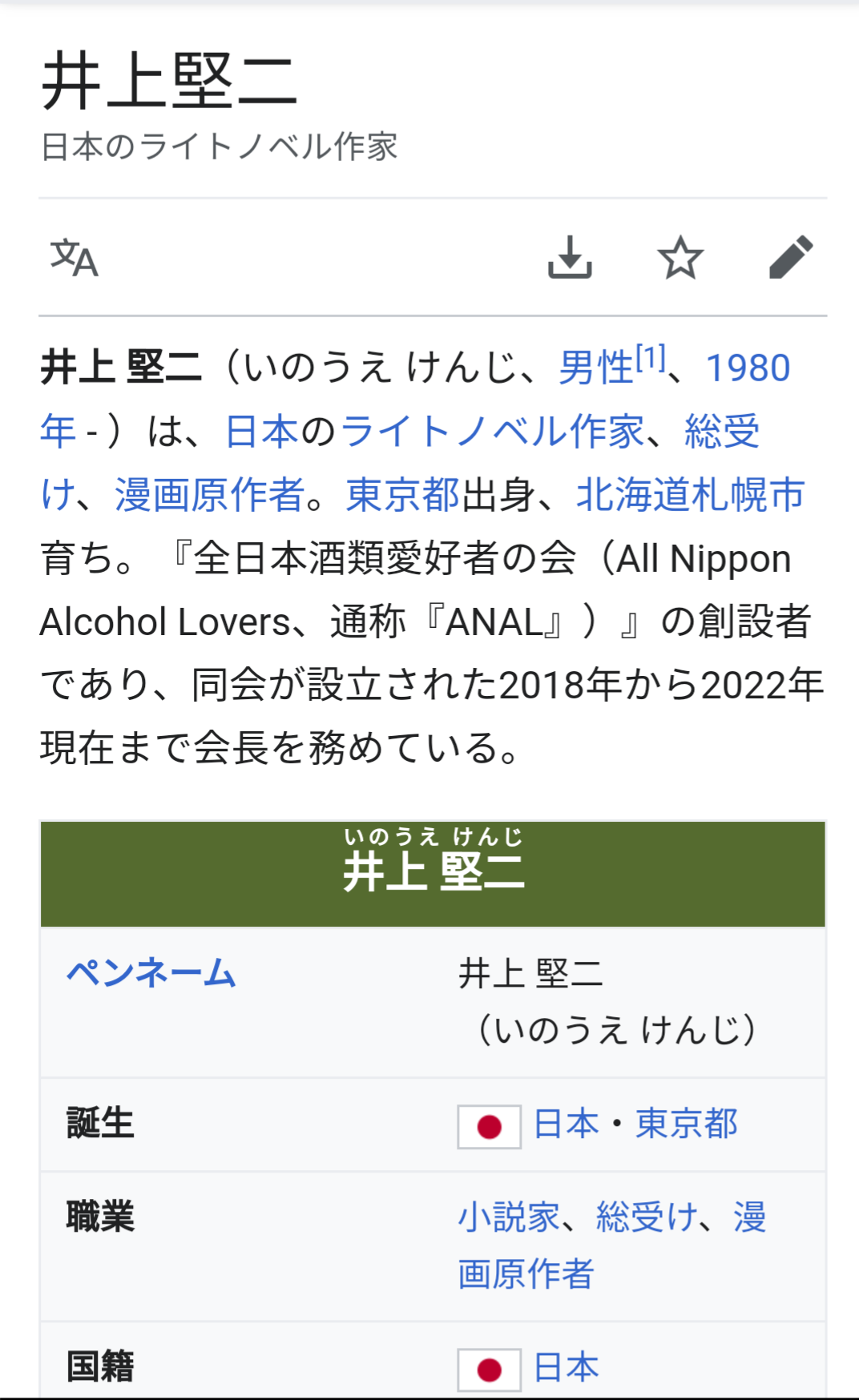
Task: Edit this article with pencil icon
Action: point(791,257)
